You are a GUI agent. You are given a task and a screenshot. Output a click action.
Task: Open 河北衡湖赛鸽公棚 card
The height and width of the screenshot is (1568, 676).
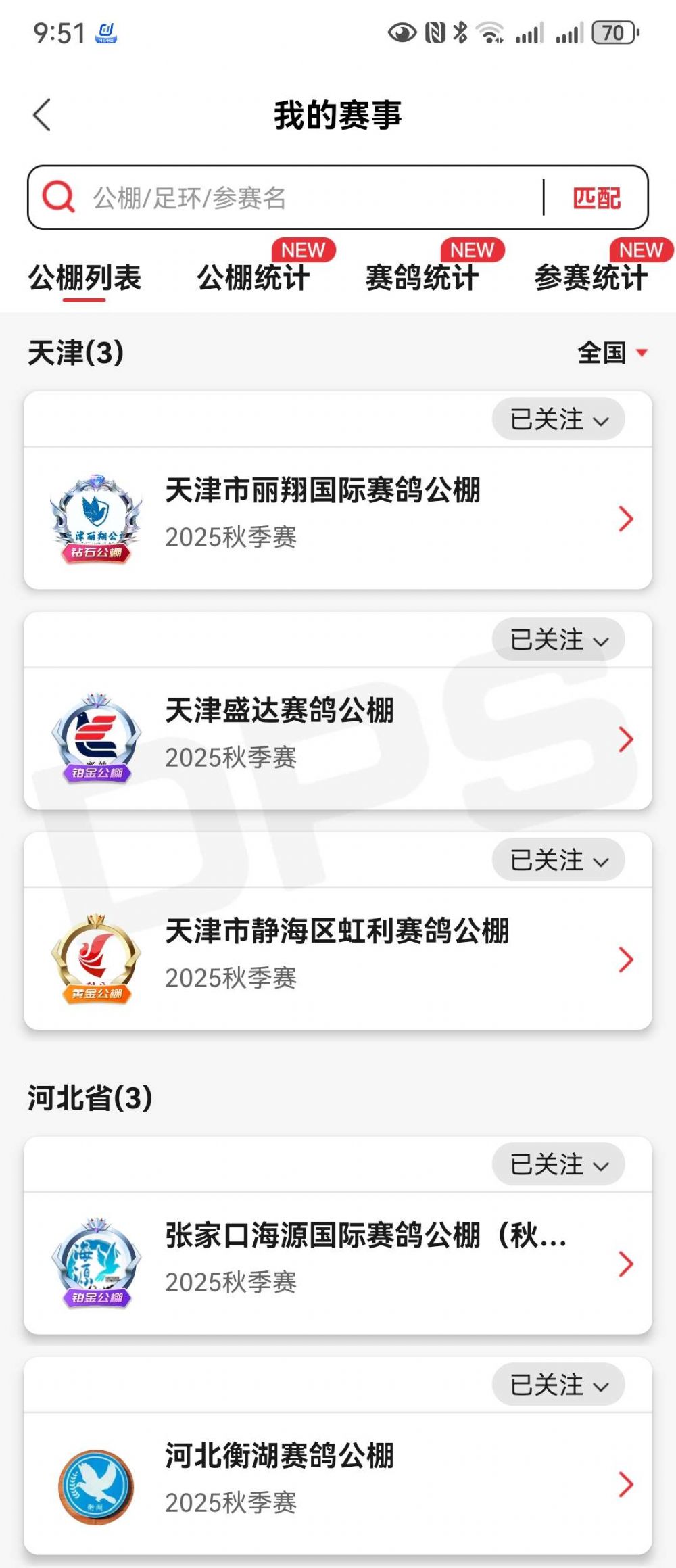pyautogui.click(x=338, y=1483)
